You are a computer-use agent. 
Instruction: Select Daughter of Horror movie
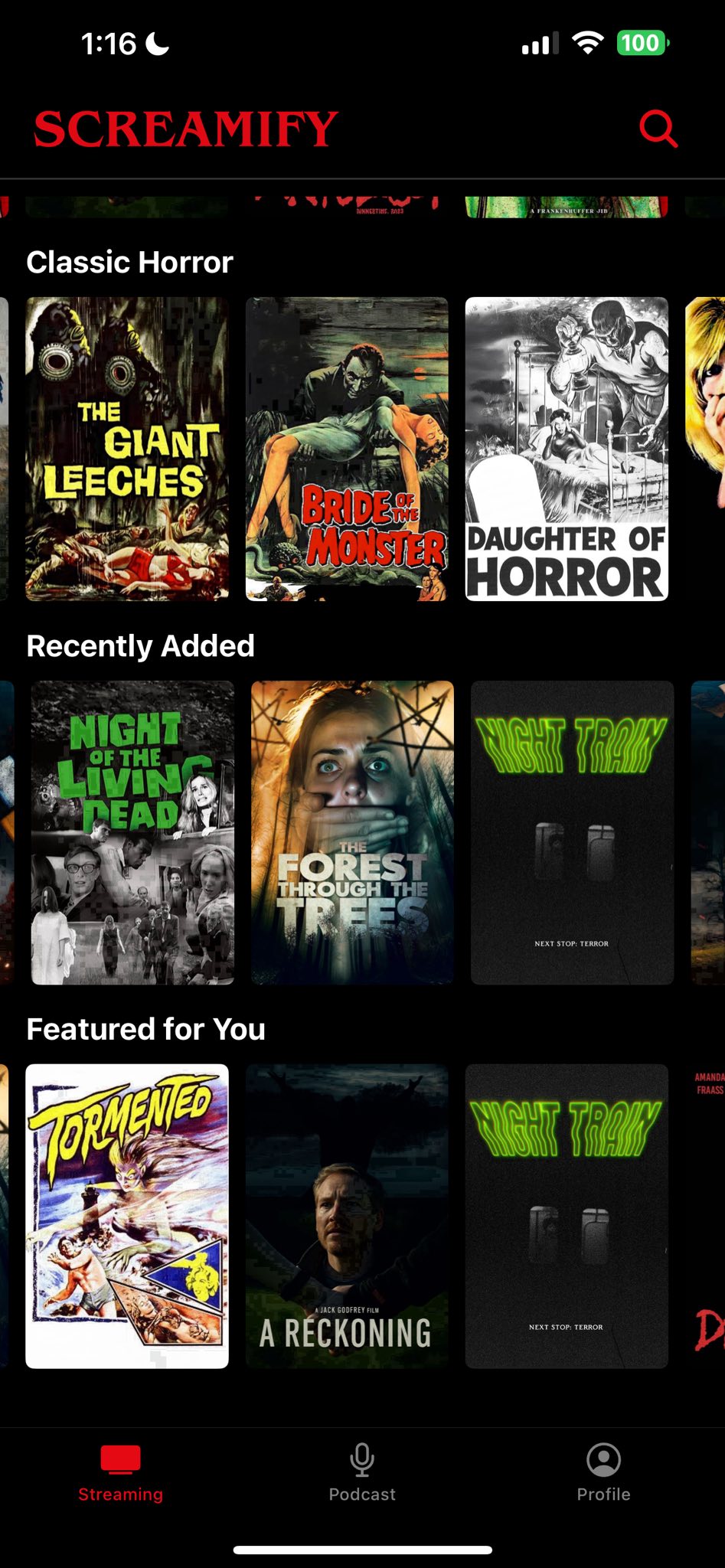pos(567,449)
